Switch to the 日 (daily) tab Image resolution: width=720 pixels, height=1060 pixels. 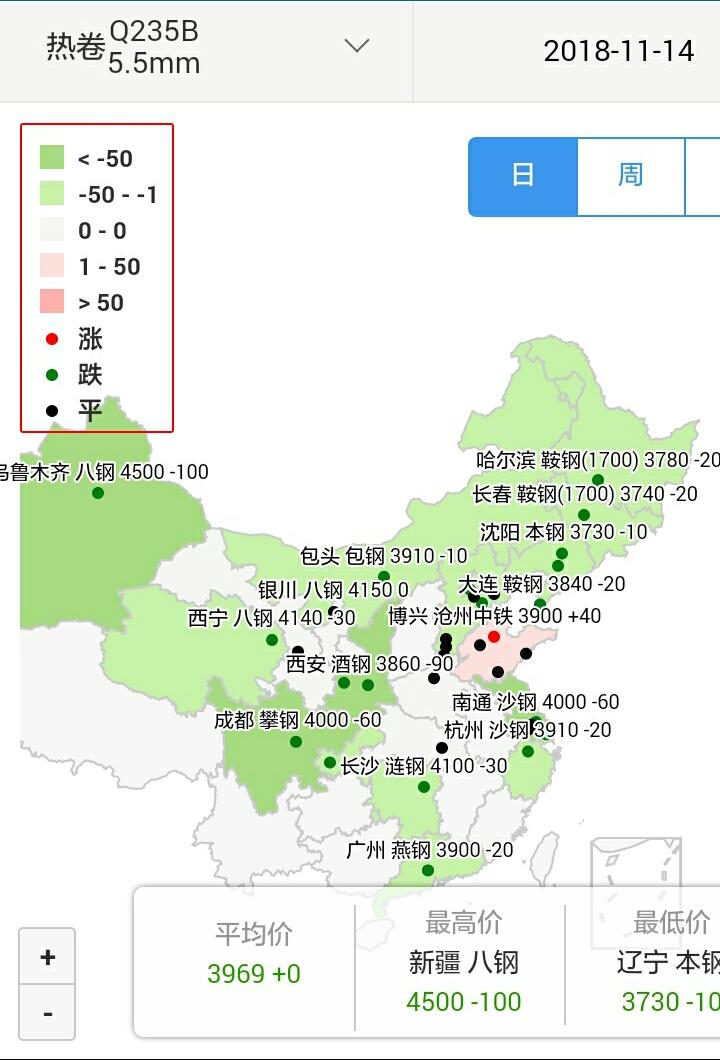click(523, 176)
